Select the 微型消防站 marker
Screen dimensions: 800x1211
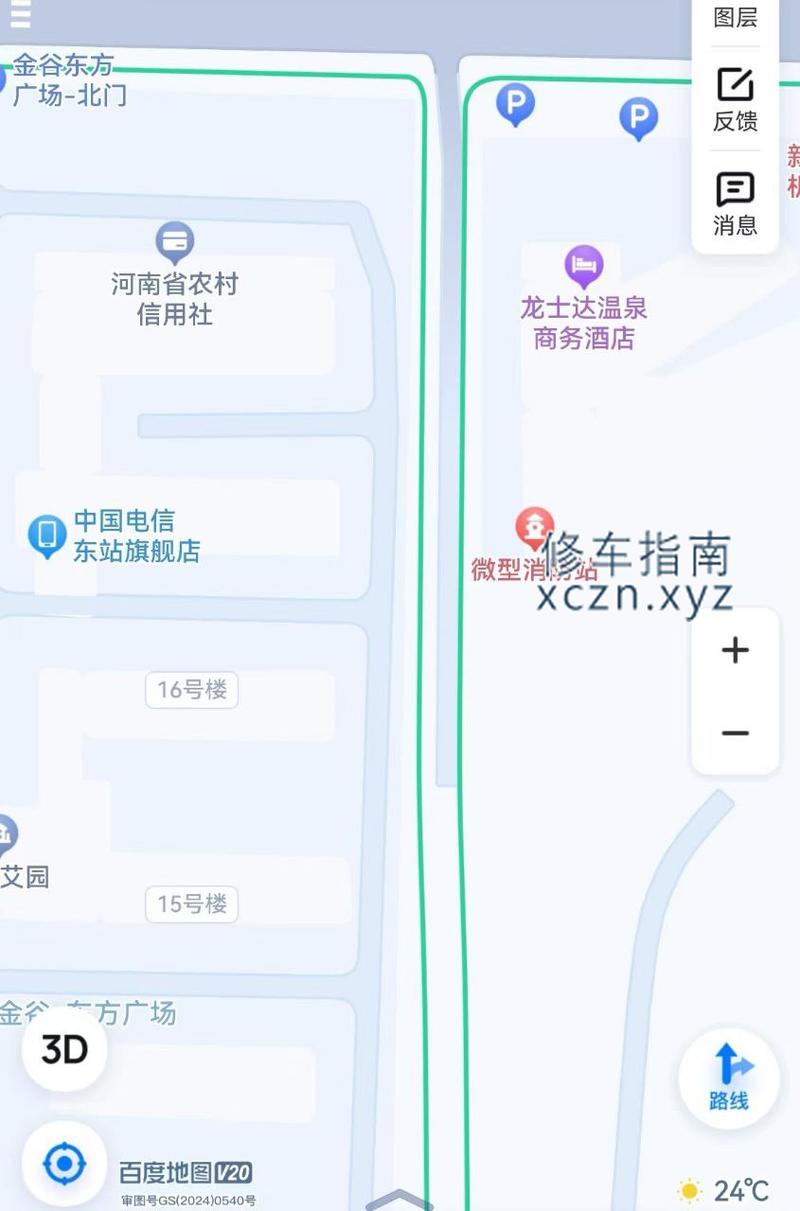pos(535,526)
